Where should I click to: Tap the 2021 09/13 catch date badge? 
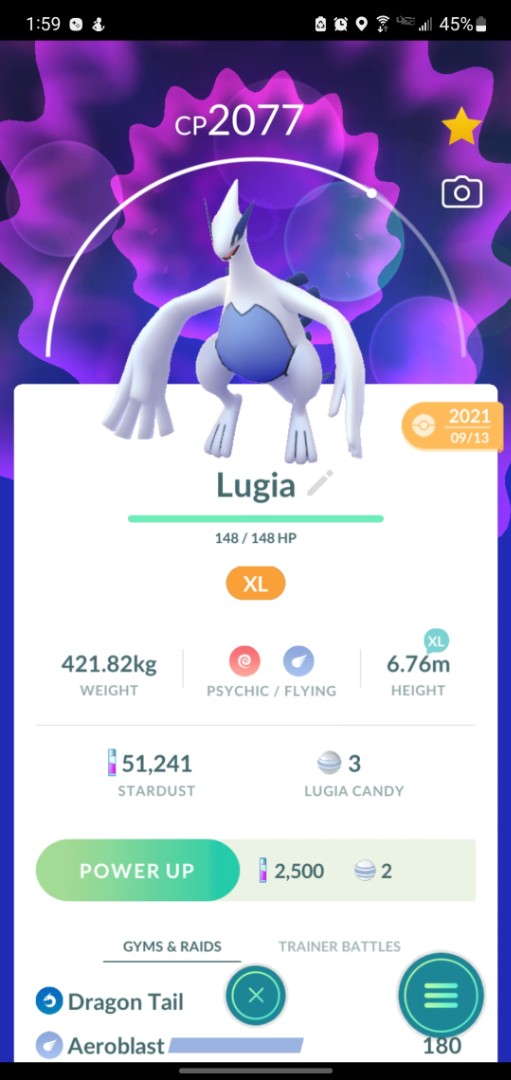pyautogui.click(x=452, y=426)
